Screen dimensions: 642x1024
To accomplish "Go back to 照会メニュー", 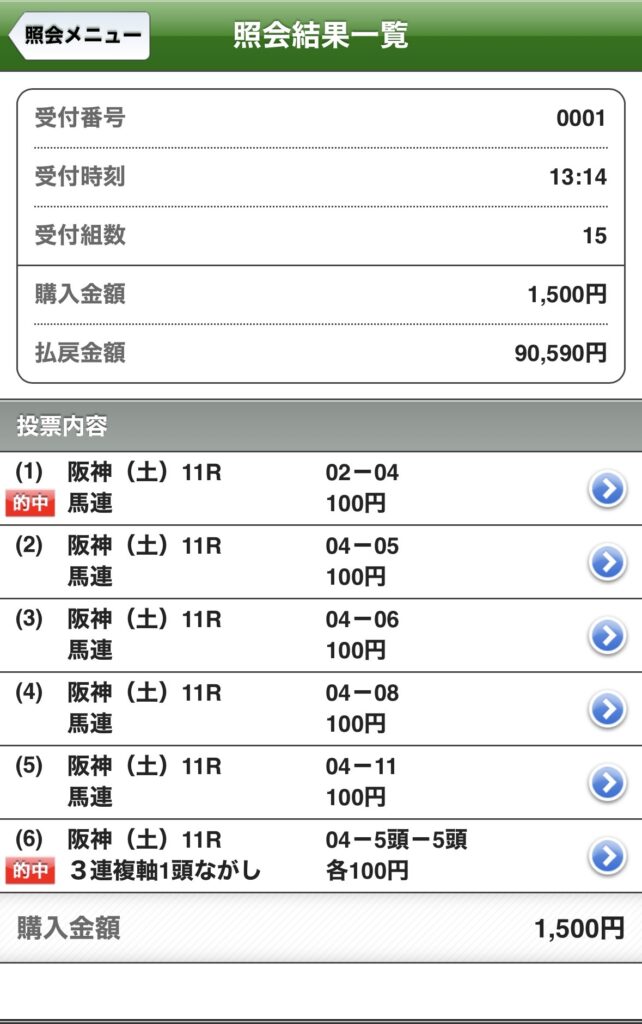I will (80, 36).
